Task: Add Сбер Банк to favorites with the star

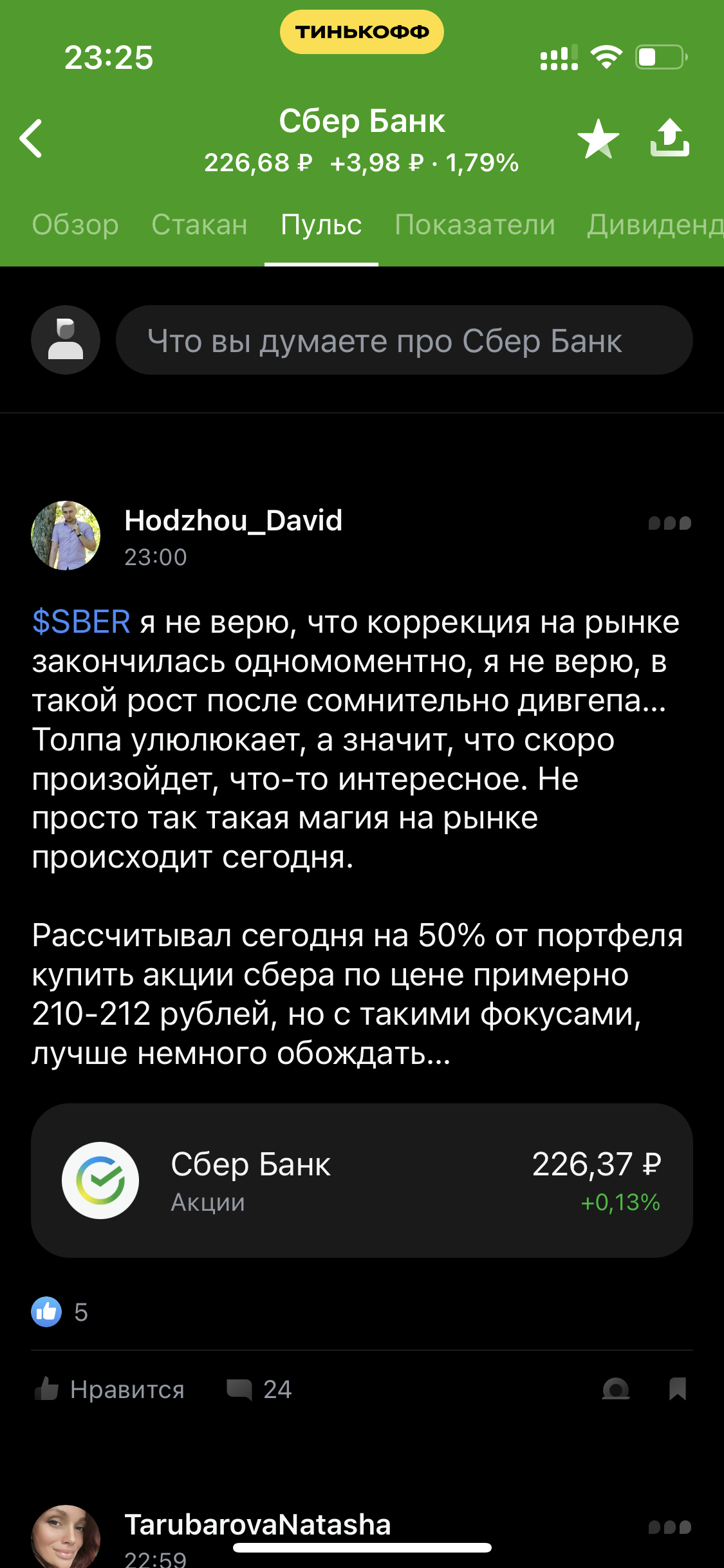Action: [598, 138]
